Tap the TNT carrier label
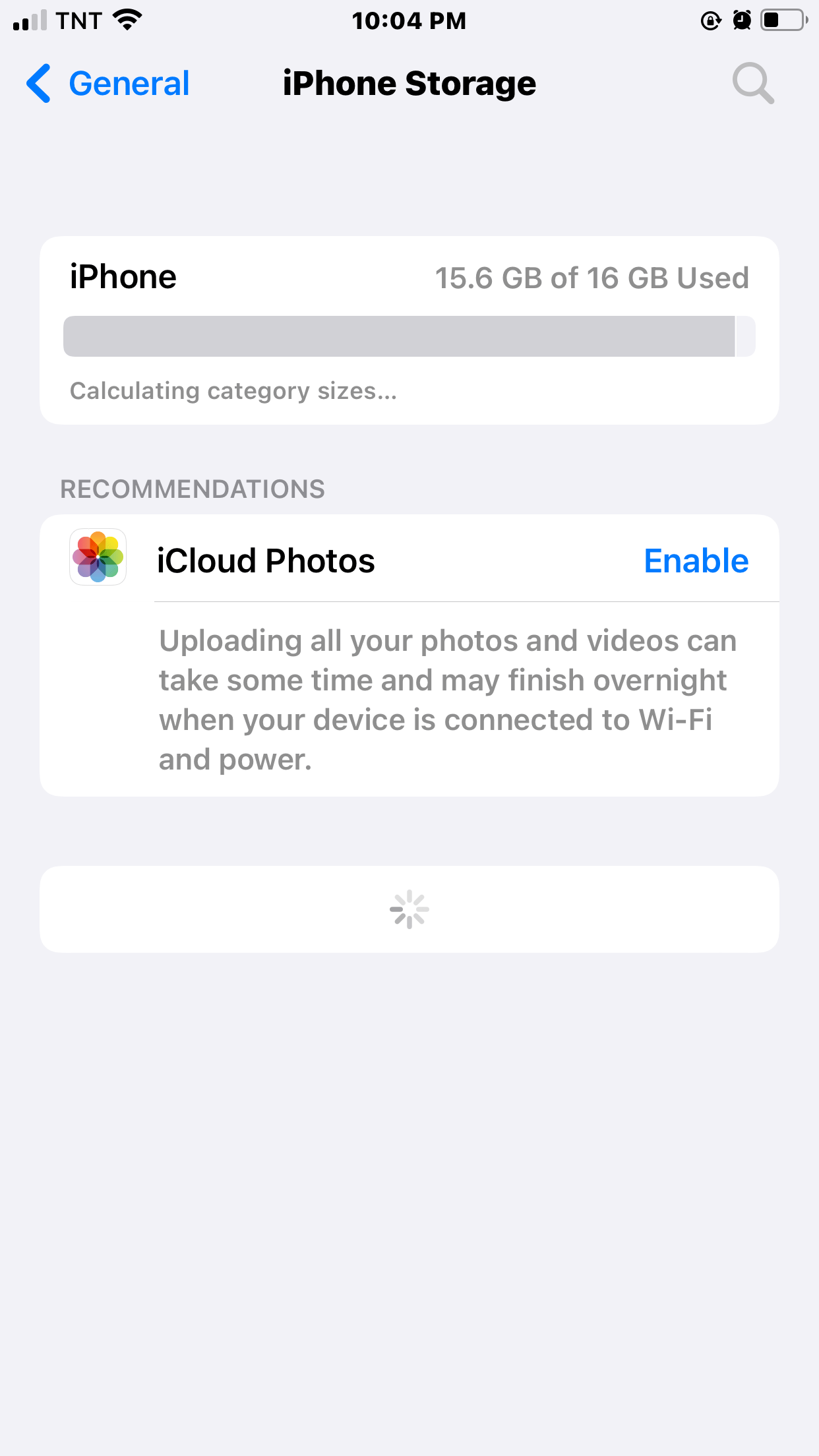 click(78, 20)
